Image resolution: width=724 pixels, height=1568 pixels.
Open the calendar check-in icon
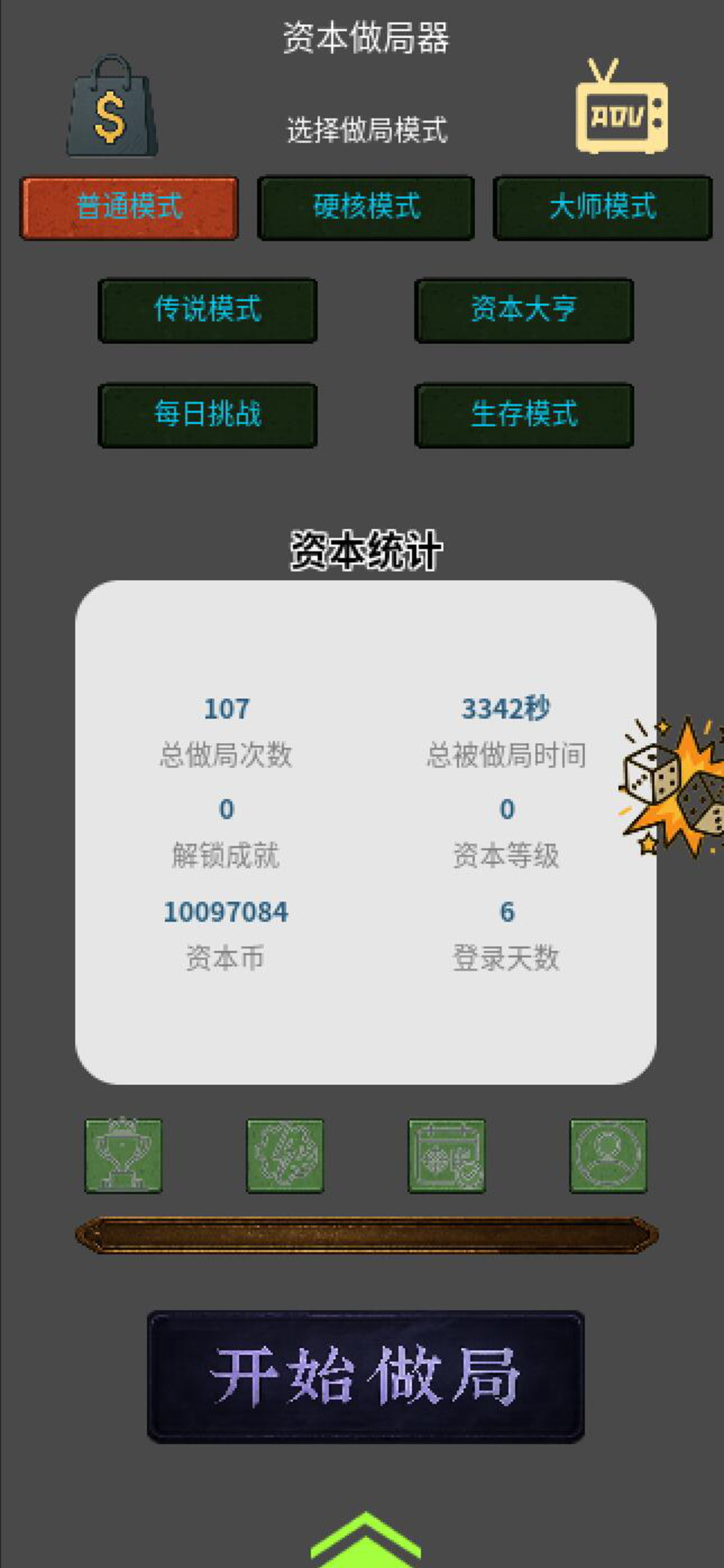pos(446,1155)
